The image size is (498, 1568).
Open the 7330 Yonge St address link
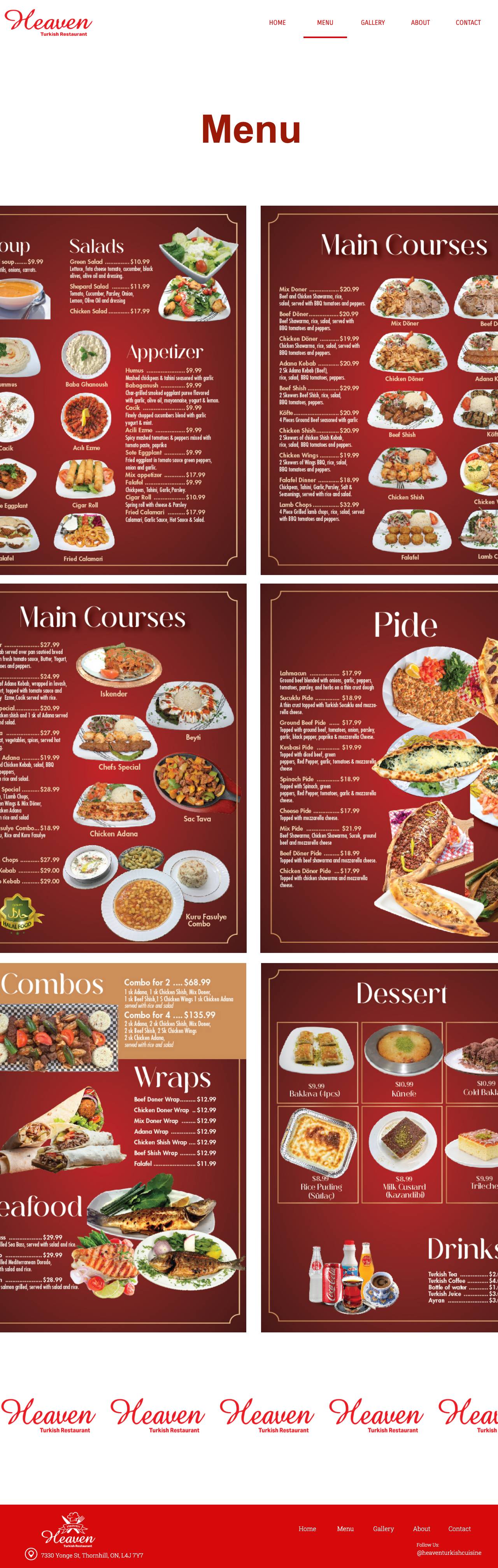pyautogui.click(x=92, y=1555)
